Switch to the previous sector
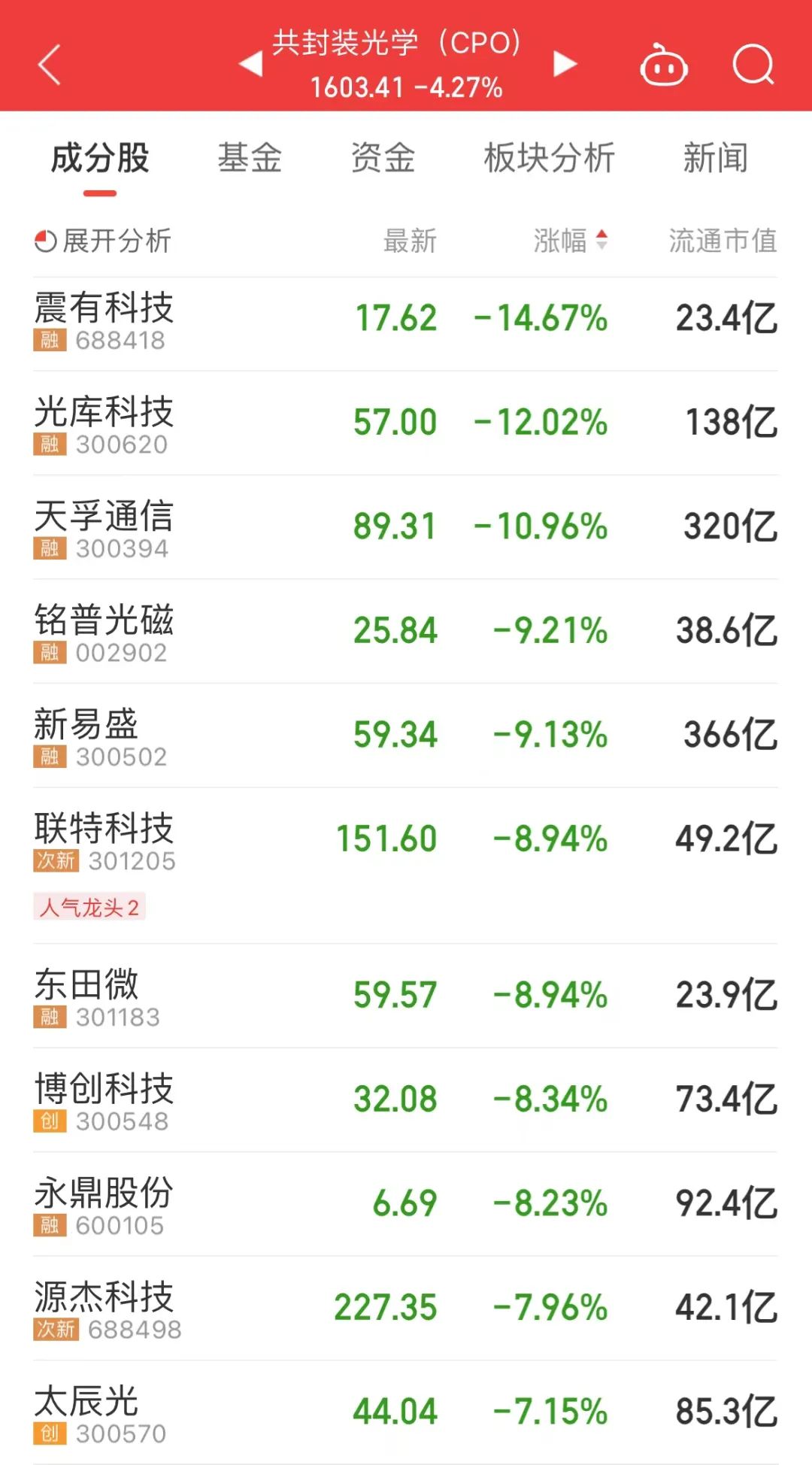Image resolution: width=812 pixels, height=1465 pixels. pos(251,65)
